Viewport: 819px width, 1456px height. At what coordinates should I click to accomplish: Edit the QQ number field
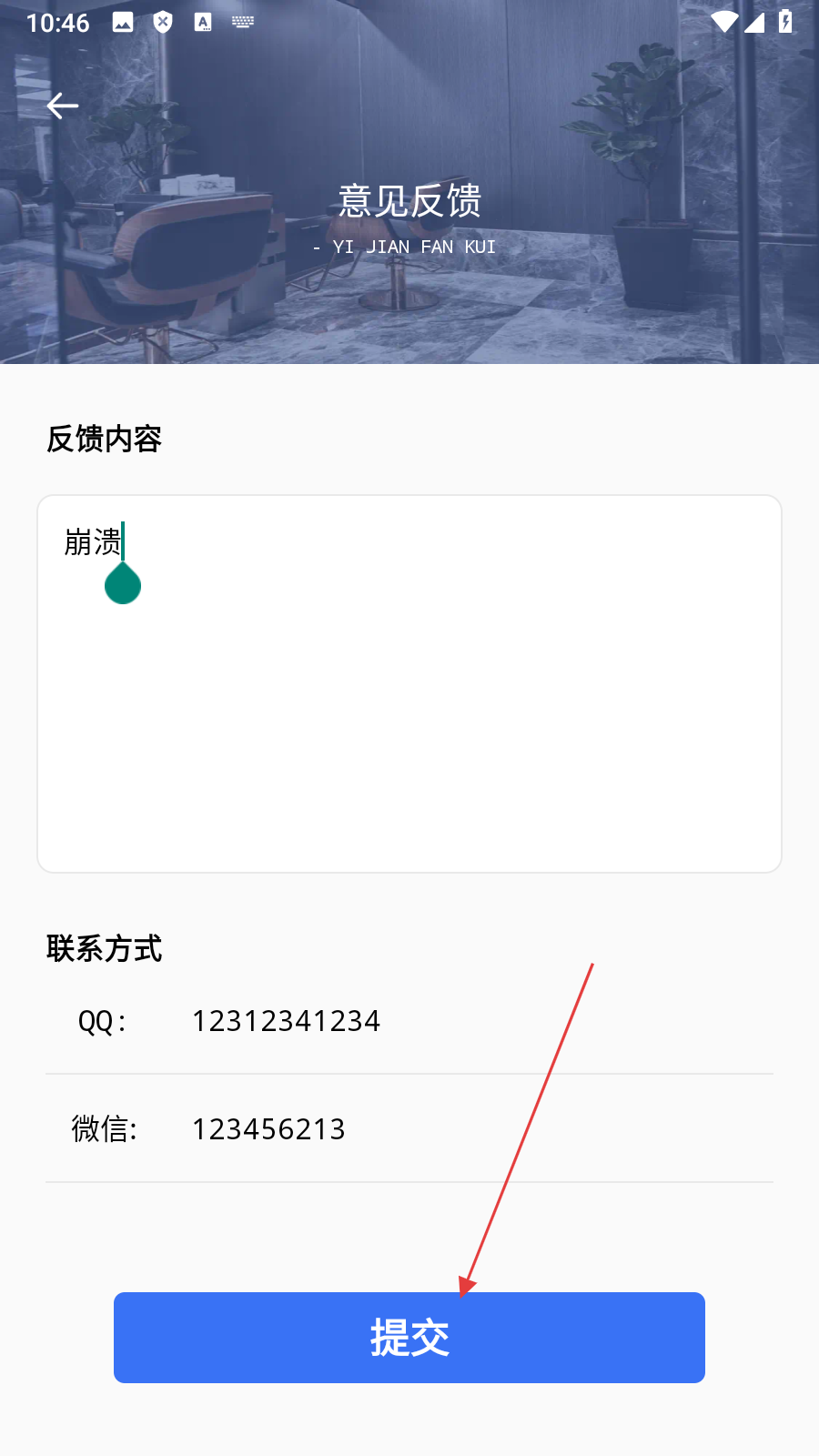(455, 1021)
